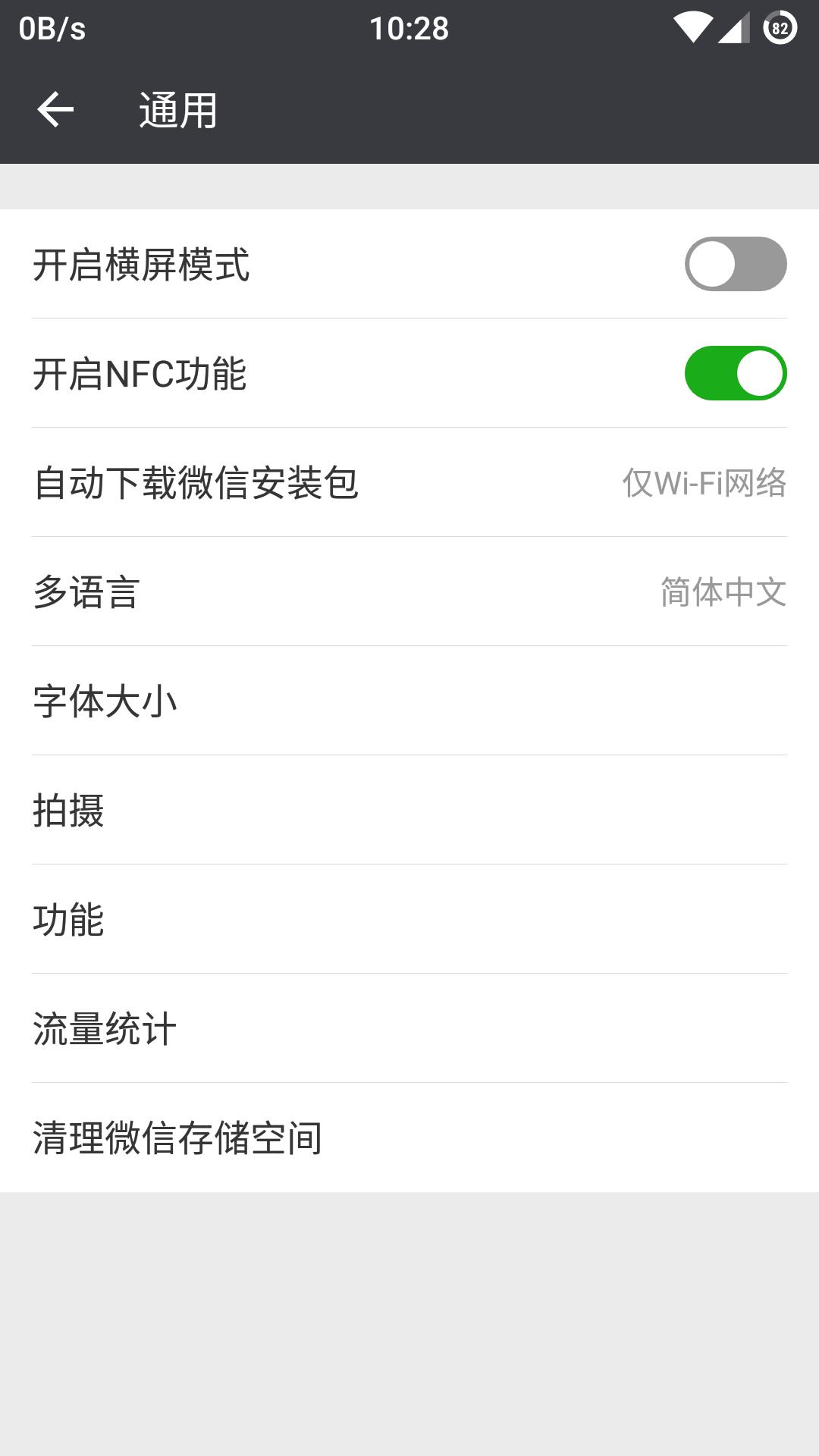Open 自动下载微信安装包 download option showing 仅Wi-Fi网络
The height and width of the screenshot is (1456, 819).
click(409, 482)
